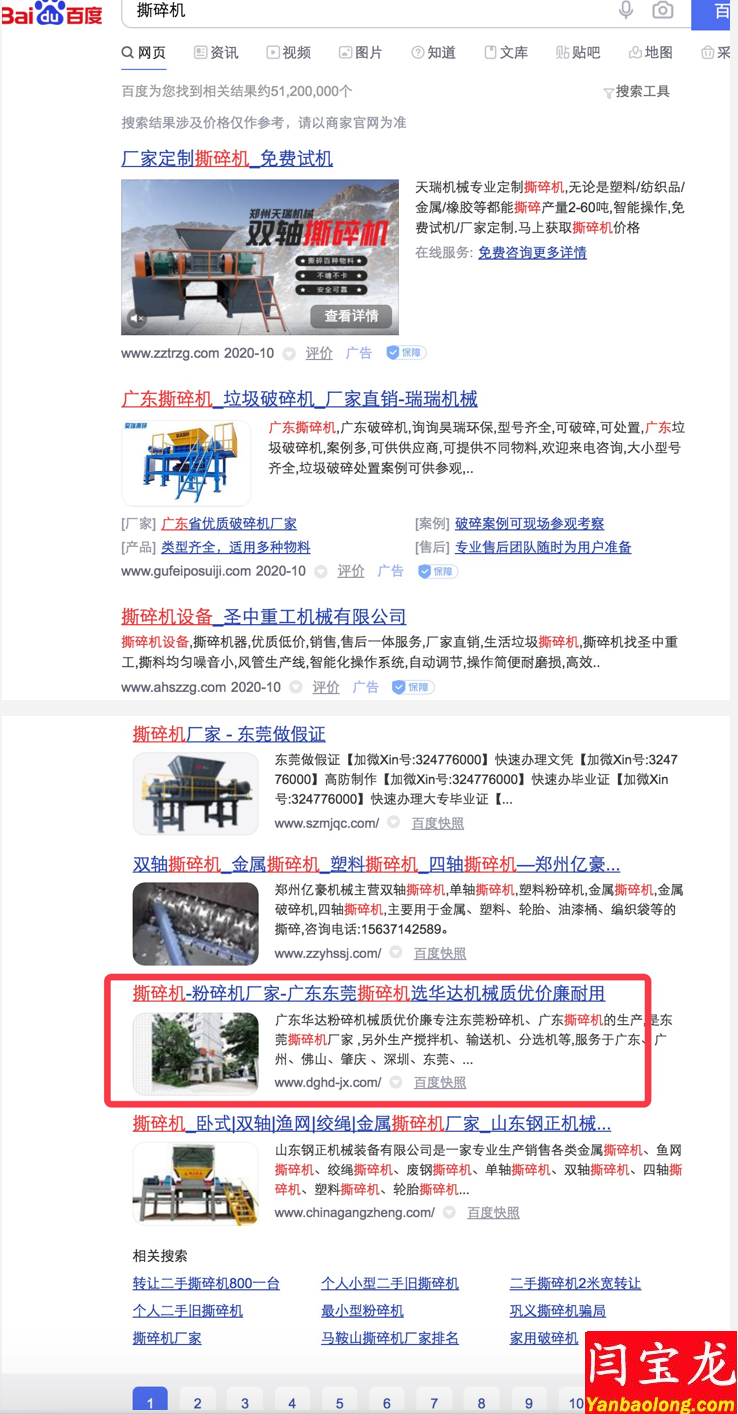View 百度快照 for www.zzyhssj.com
The width and height of the screenshot is (738, 1414).
point(439,953)
